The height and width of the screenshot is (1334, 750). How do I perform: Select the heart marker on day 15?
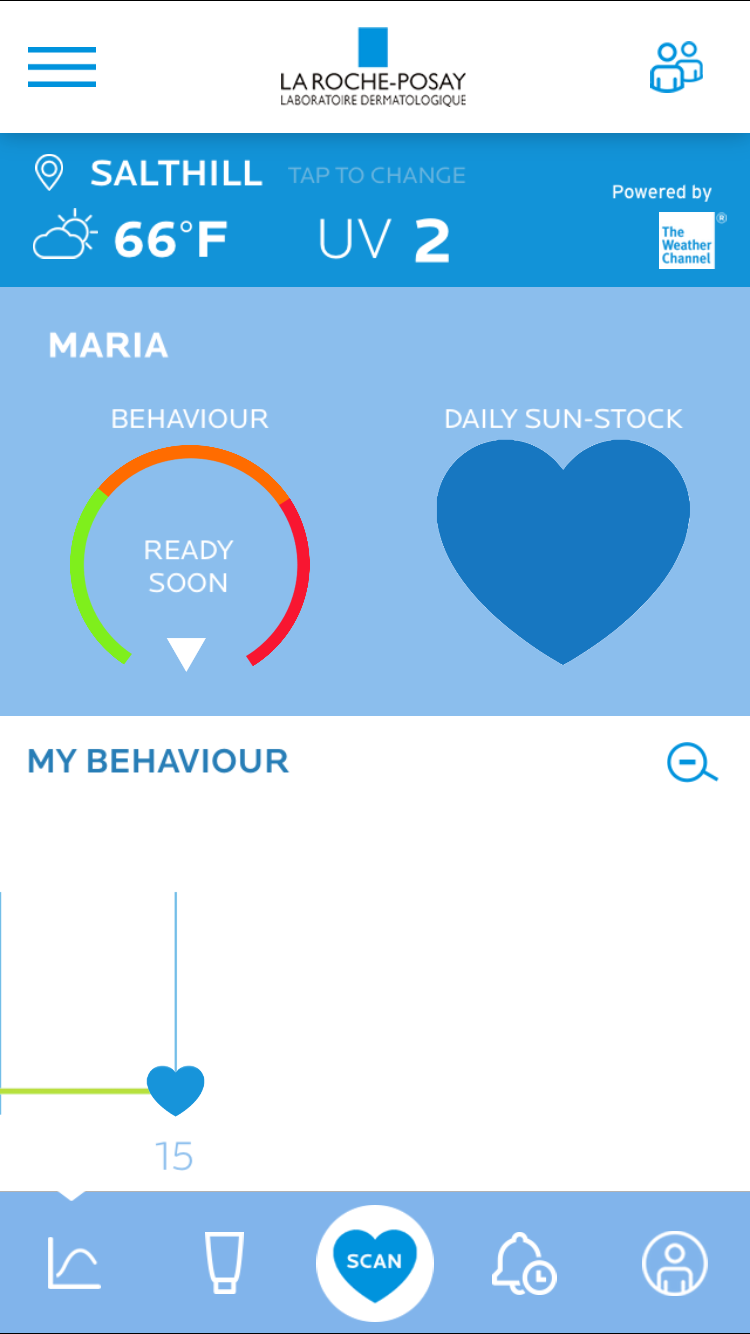pos(176,1089)
